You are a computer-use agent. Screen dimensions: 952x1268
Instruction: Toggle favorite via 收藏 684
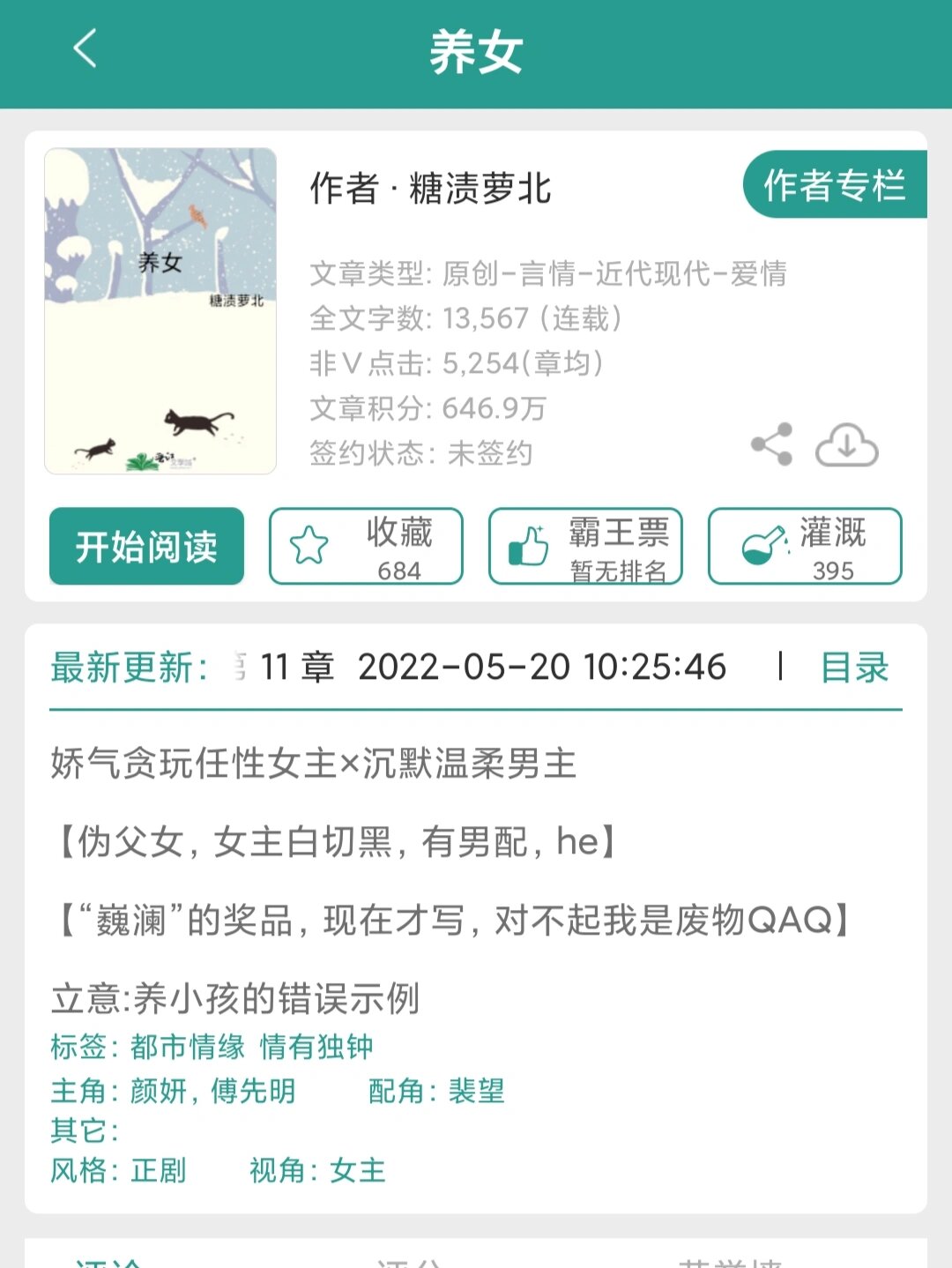[367, 545]
